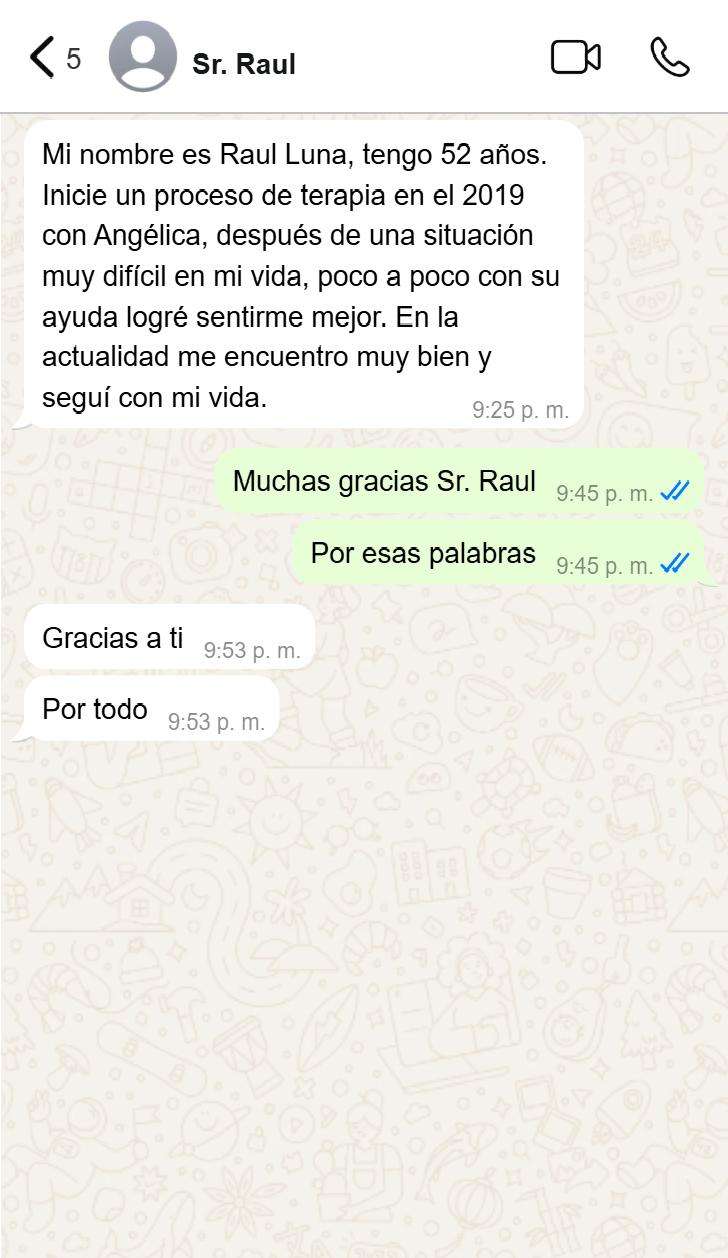
Task: Go back to the chats list
Action: pos(43,58)
